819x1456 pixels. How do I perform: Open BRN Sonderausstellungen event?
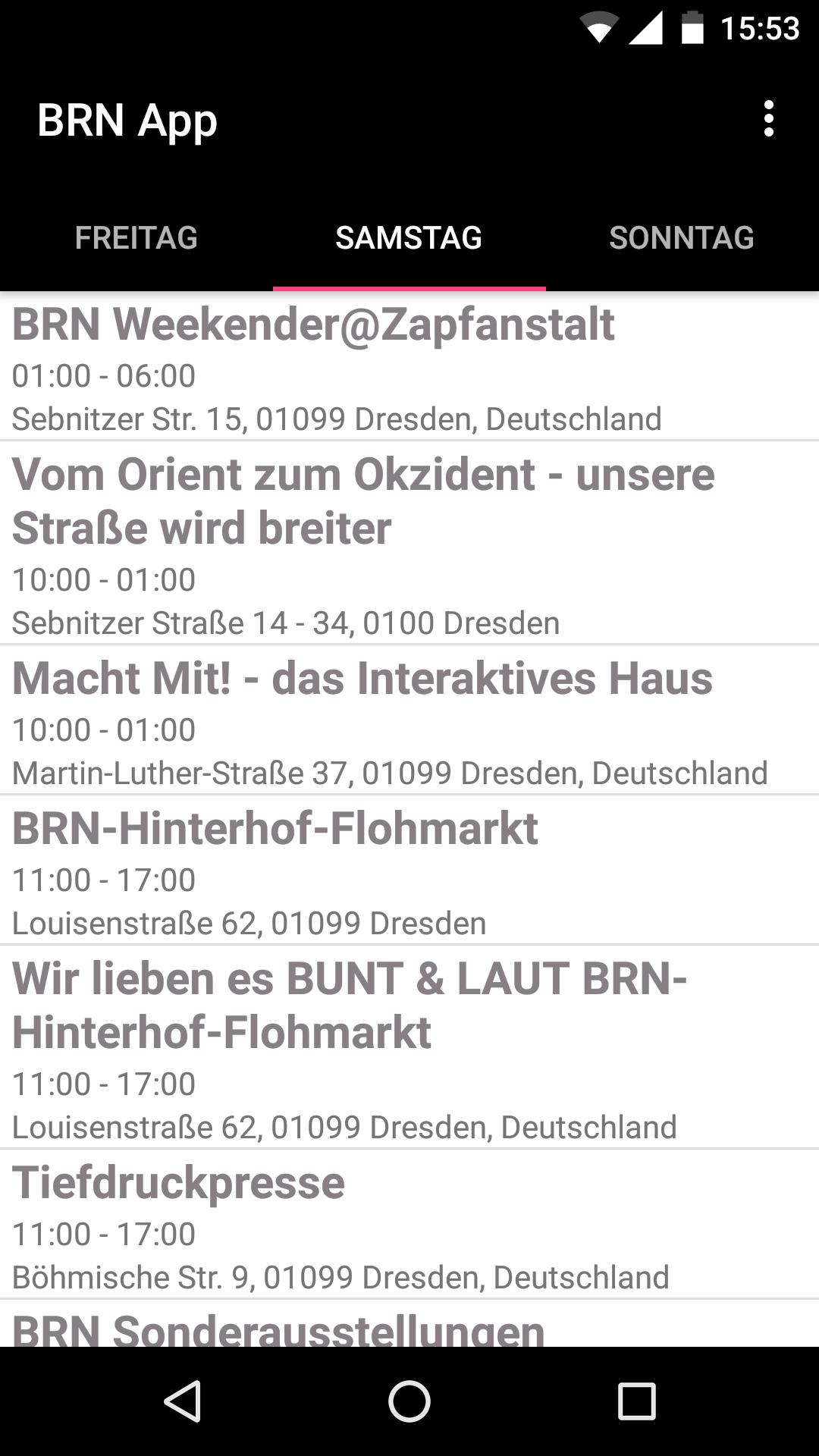click(409, 1324)
